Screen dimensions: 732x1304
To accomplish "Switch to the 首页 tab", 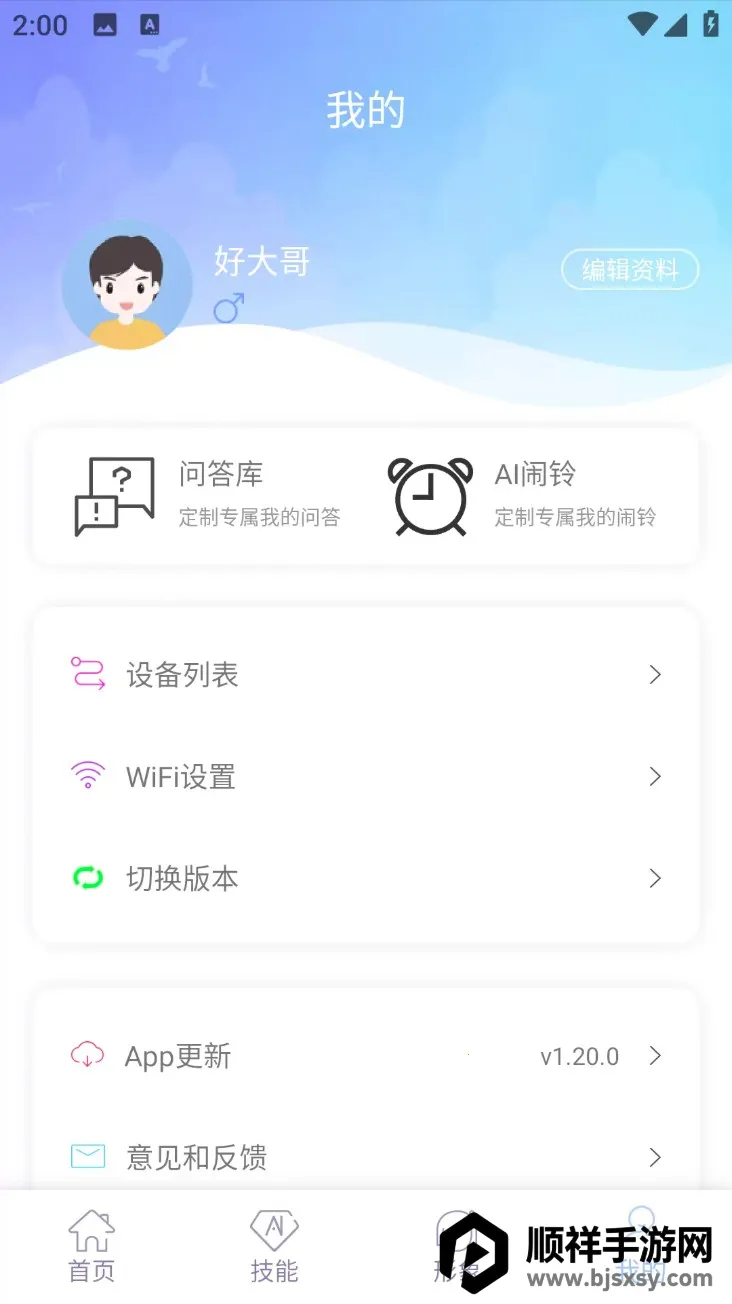I will pyautogui.click(x=91, y=1245).
